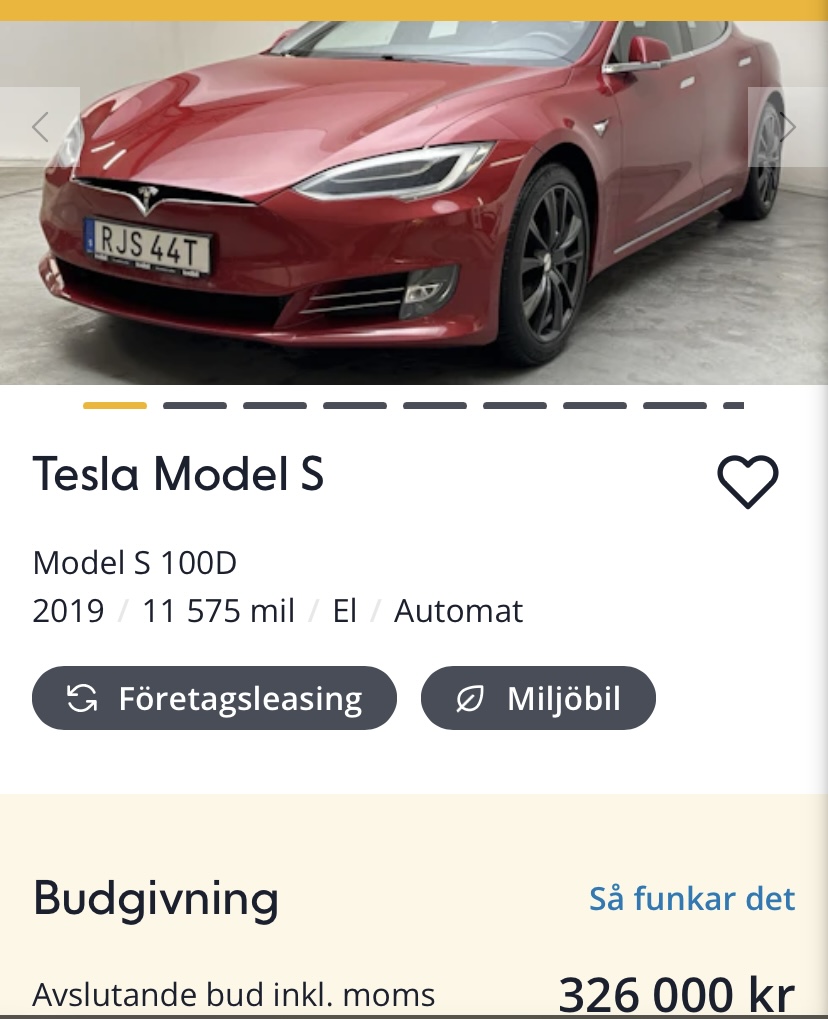Show the previous car photo
This screenshot has height=1019, width=828.
pos(40,127)
